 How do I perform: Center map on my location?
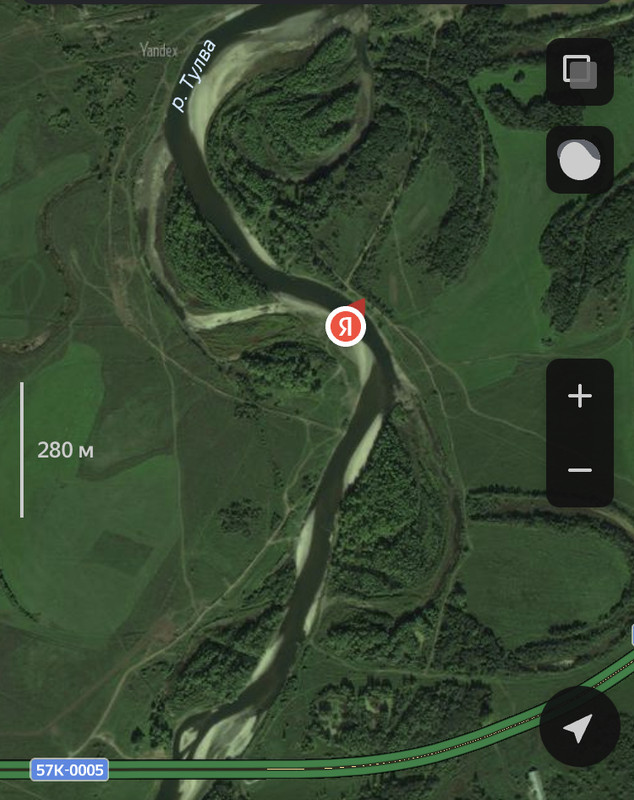coord(579,727)
